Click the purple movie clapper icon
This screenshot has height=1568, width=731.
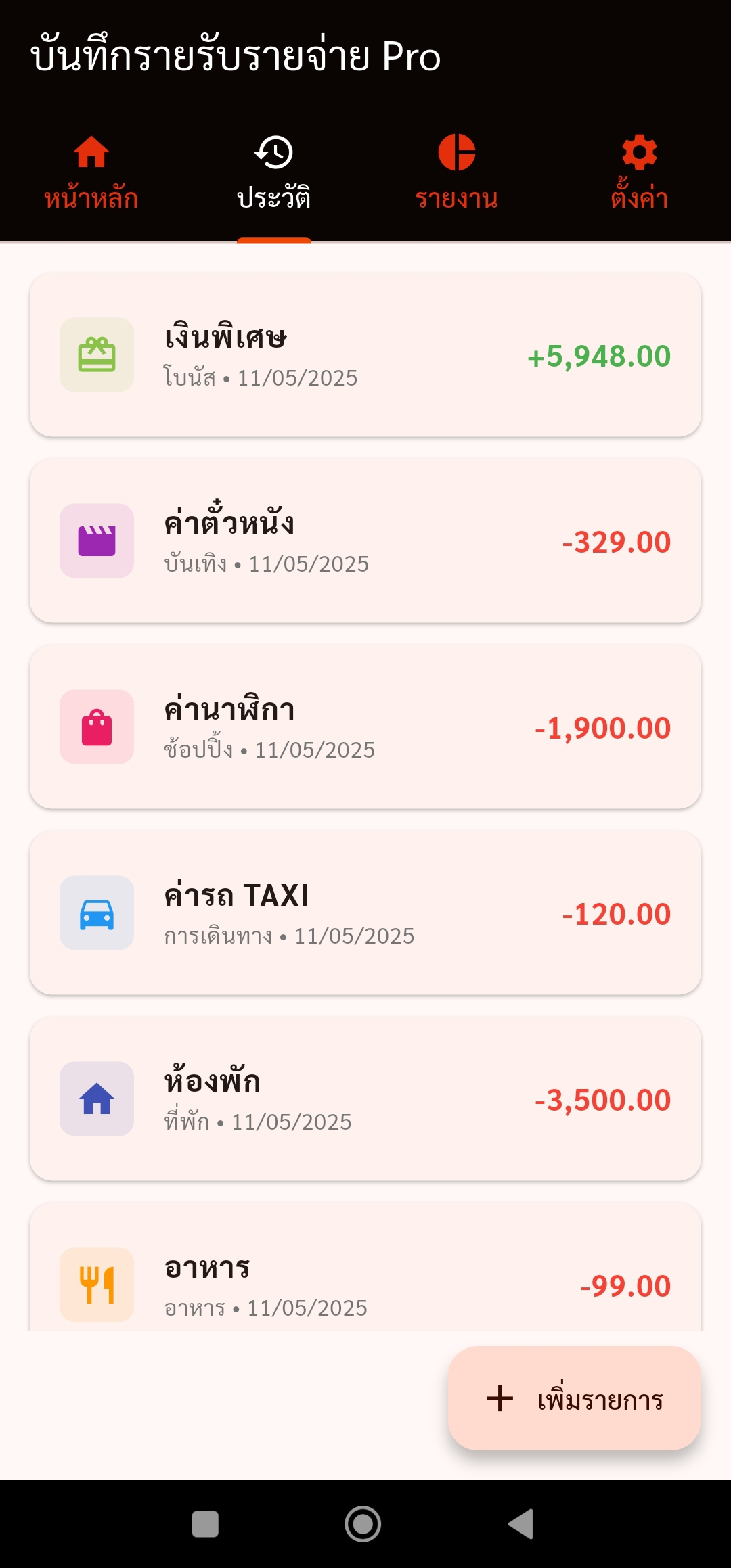[x=97, y=541]
